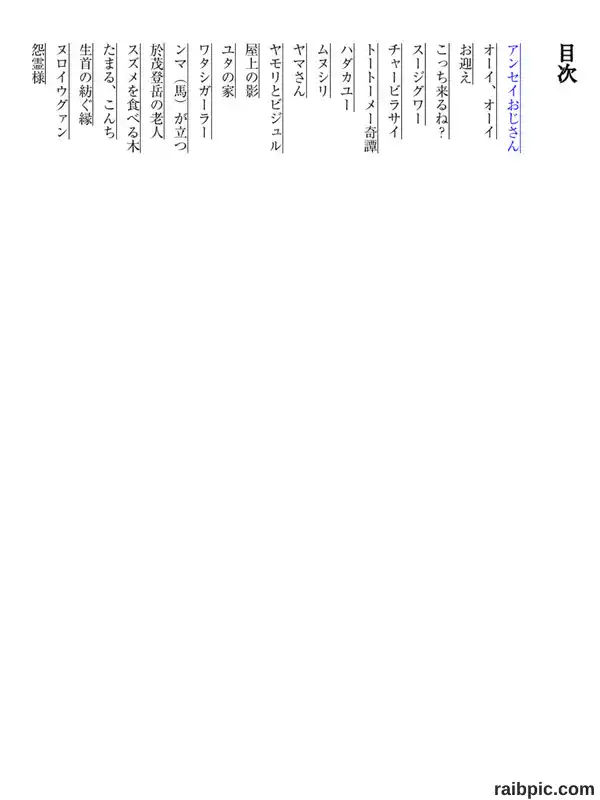600x800 pixels.
Task: Jump to 怨霊様 chapter
Action: [x=38, y=64]
